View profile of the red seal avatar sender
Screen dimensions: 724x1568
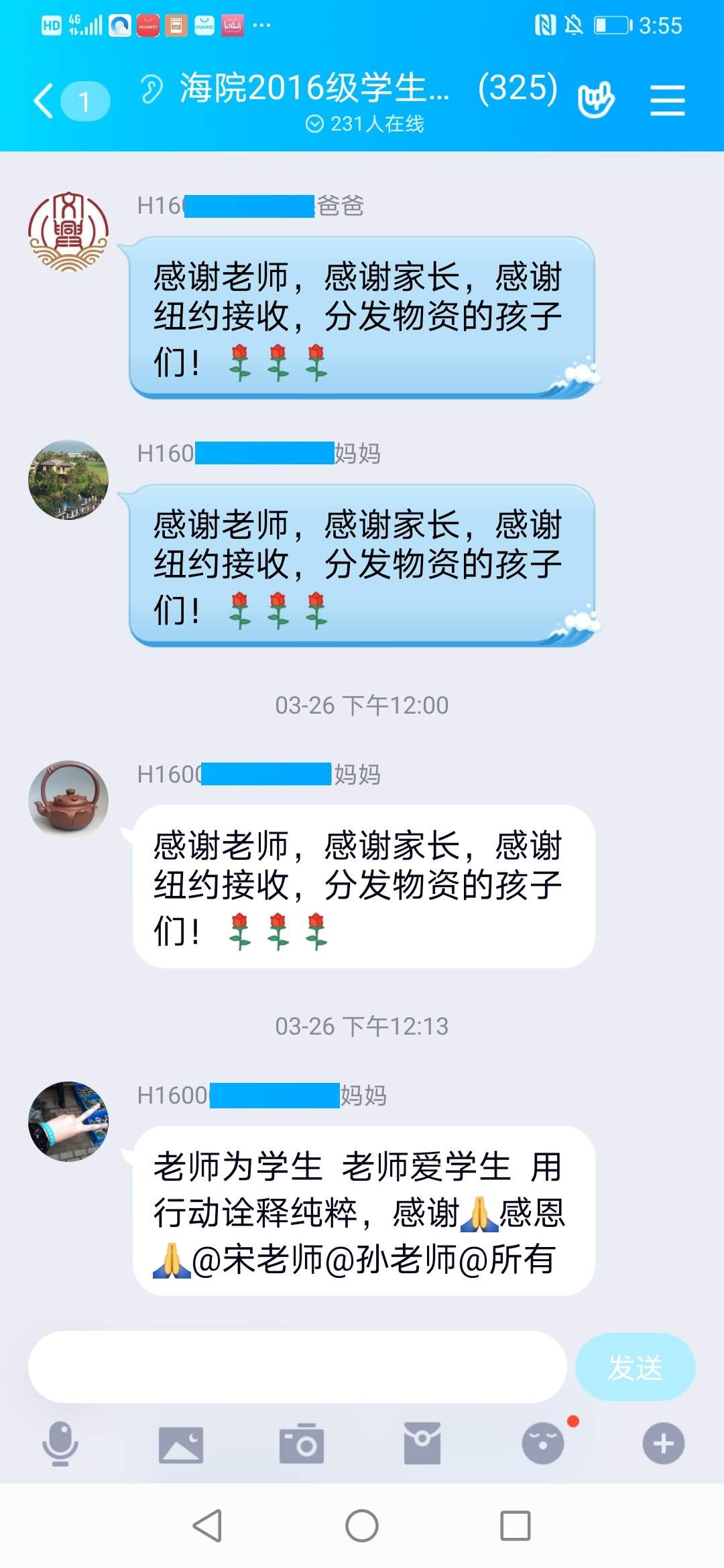(68, 232)
